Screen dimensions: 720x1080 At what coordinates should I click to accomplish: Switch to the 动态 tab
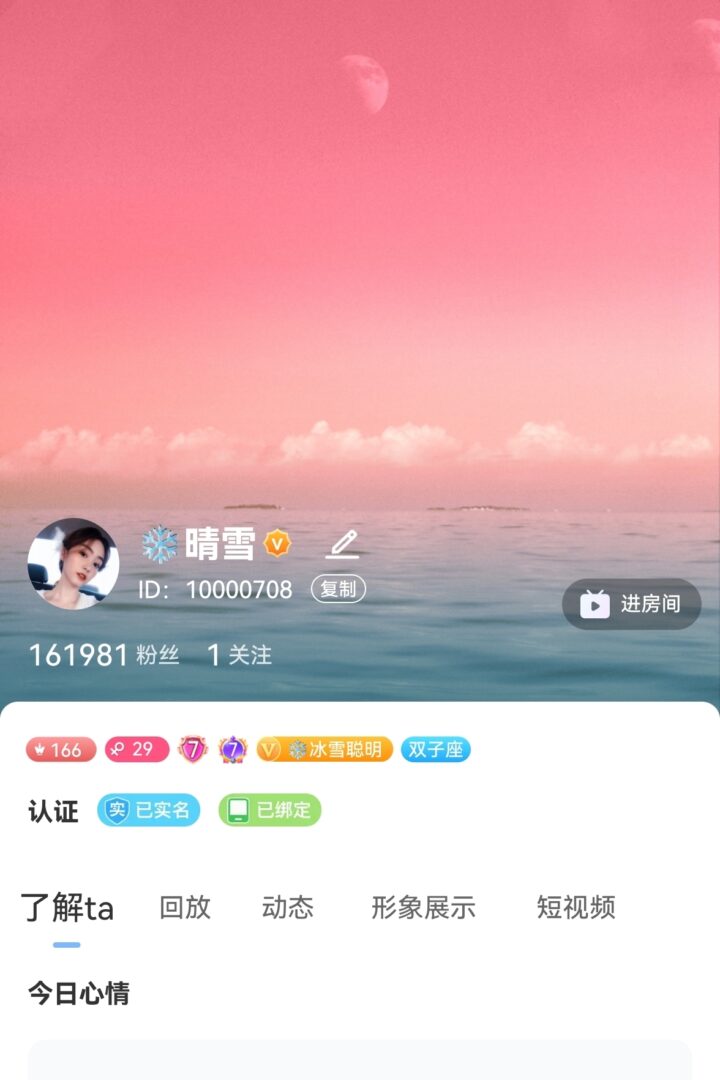pyautogui.click(x=288, y=907)
